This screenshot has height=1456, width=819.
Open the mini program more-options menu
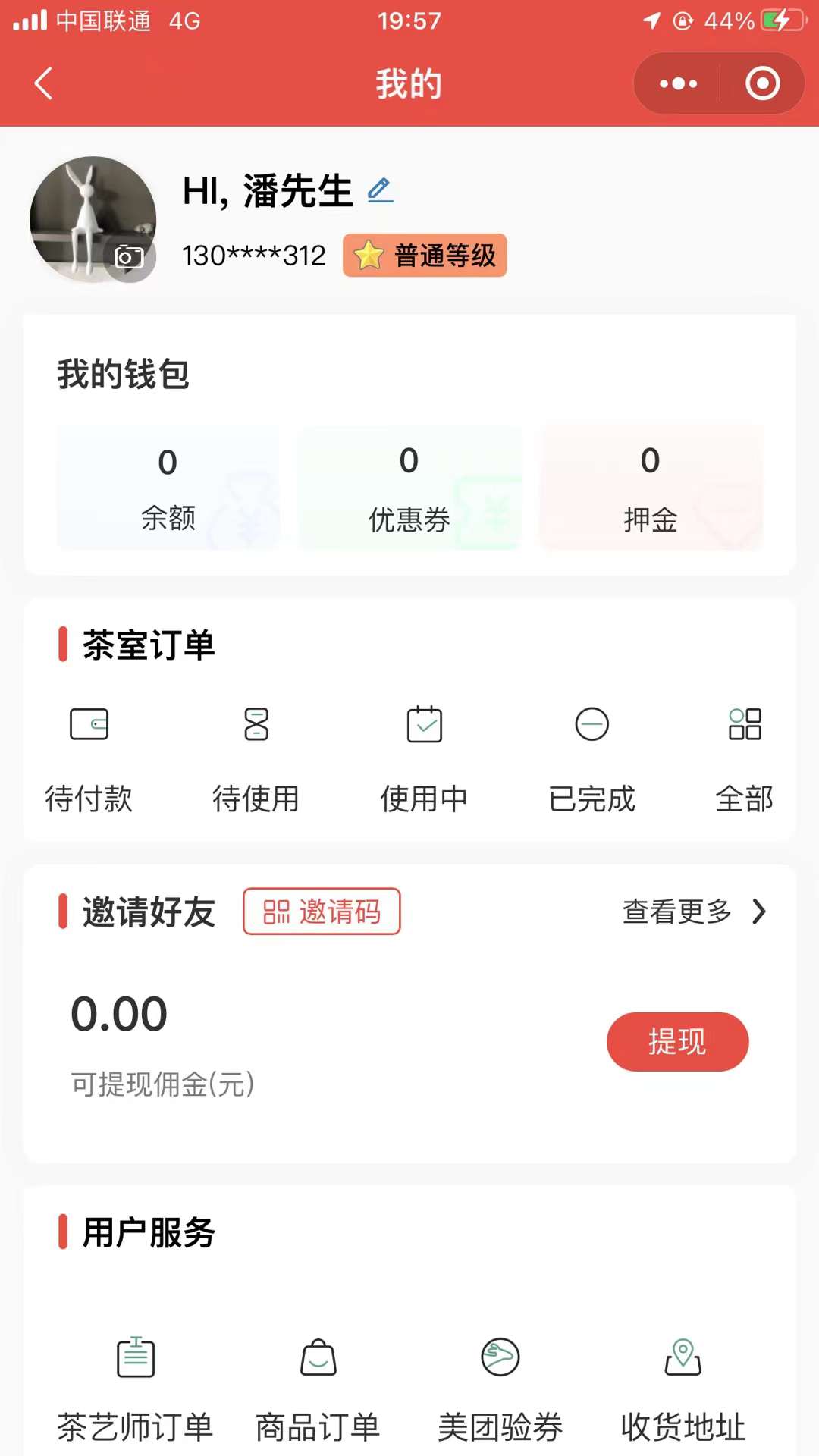678,83
